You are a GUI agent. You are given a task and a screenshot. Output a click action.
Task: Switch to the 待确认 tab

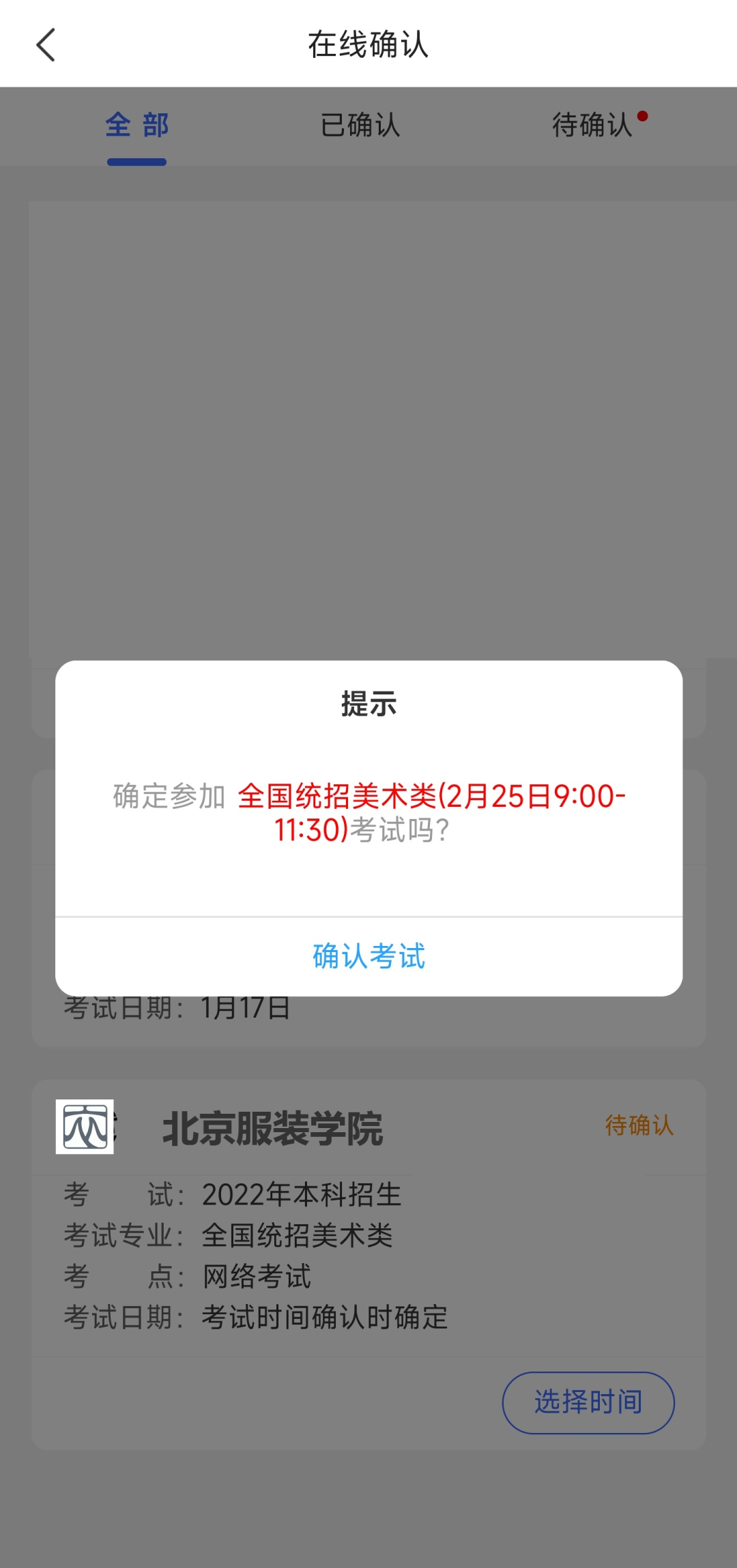[592, 125]
